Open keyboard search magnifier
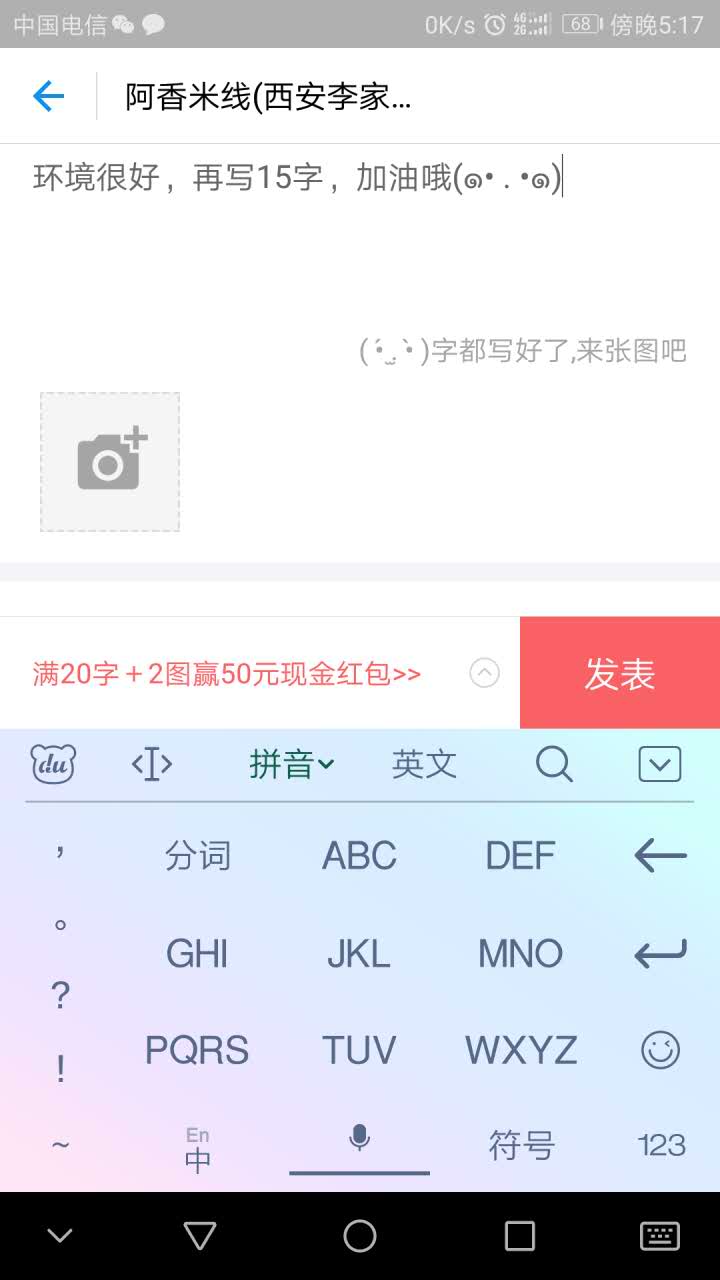Screen dimensions: 720x1280 point(554,765)
